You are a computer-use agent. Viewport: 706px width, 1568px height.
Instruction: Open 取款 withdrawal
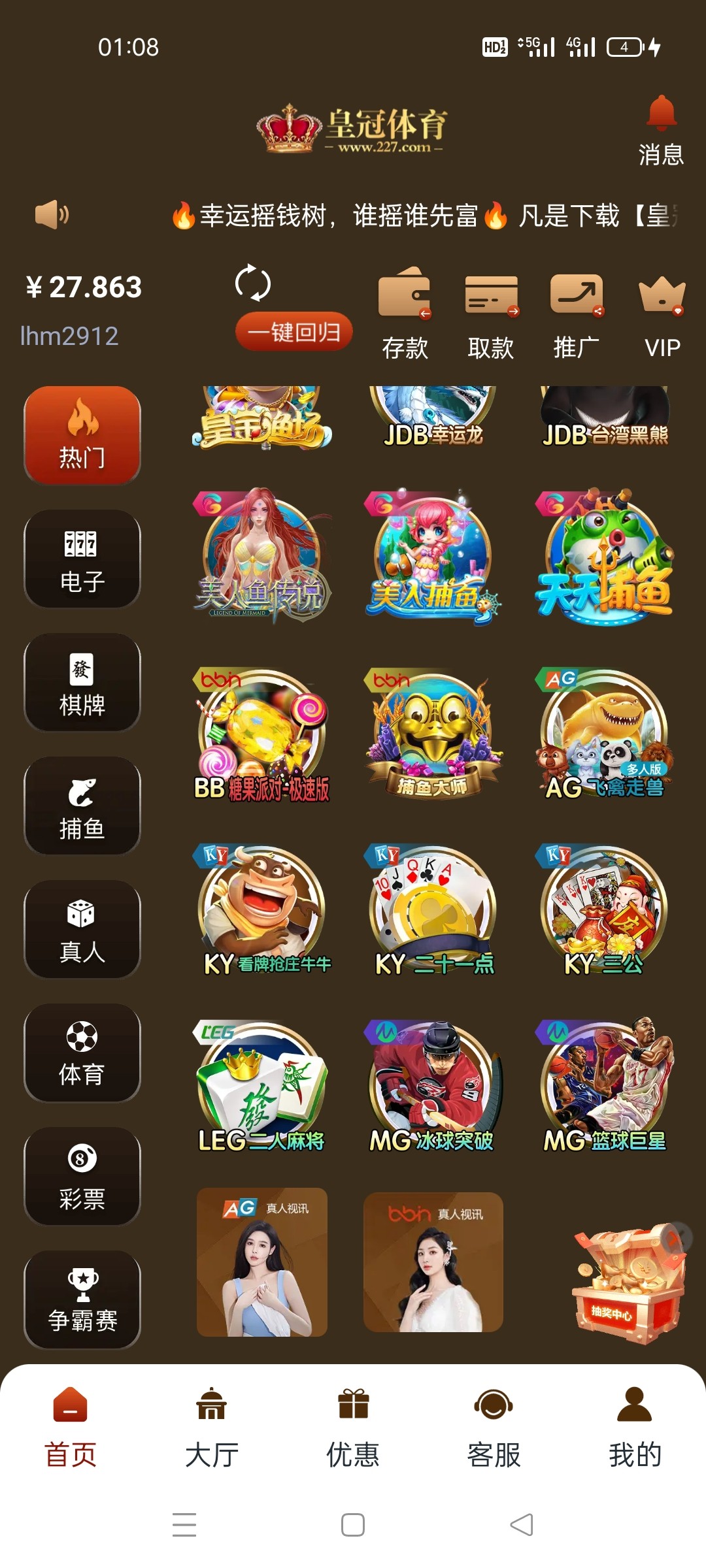(491, 314)
